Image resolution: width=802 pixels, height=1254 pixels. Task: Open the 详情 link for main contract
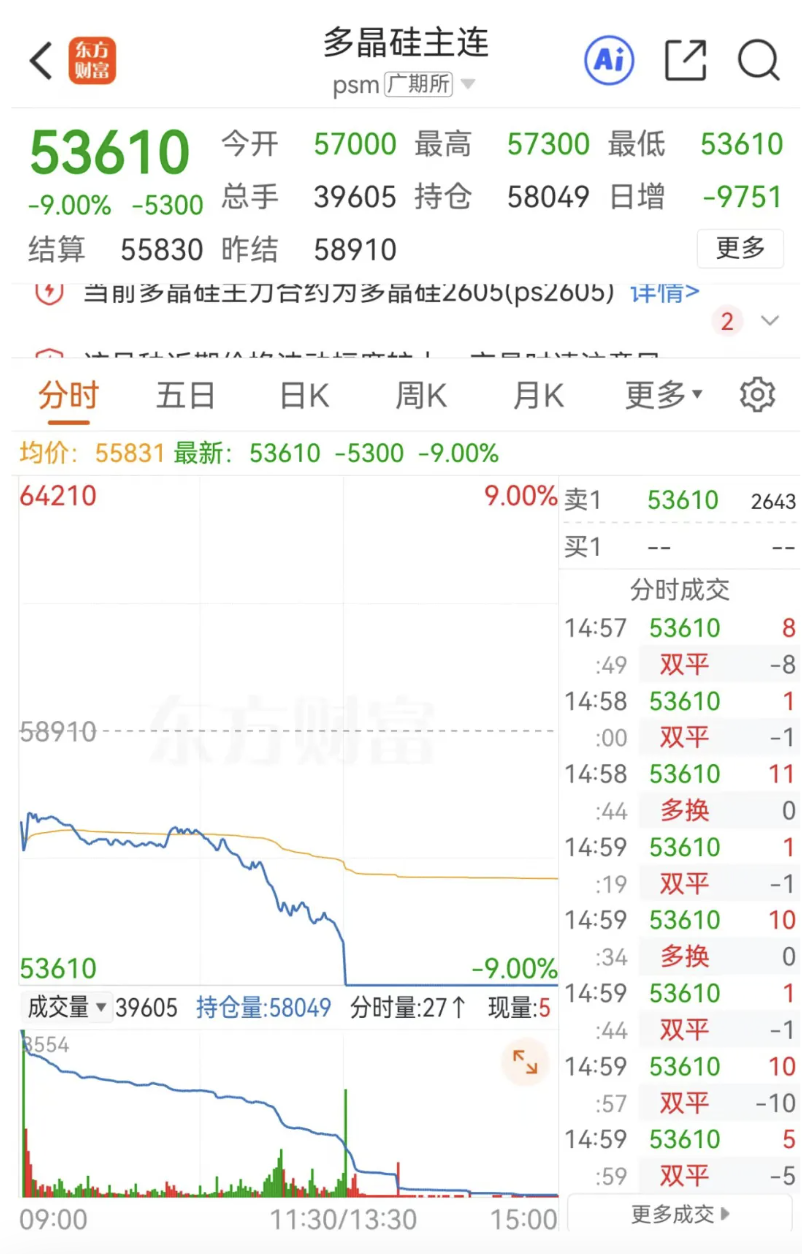(x=664, y=292)
